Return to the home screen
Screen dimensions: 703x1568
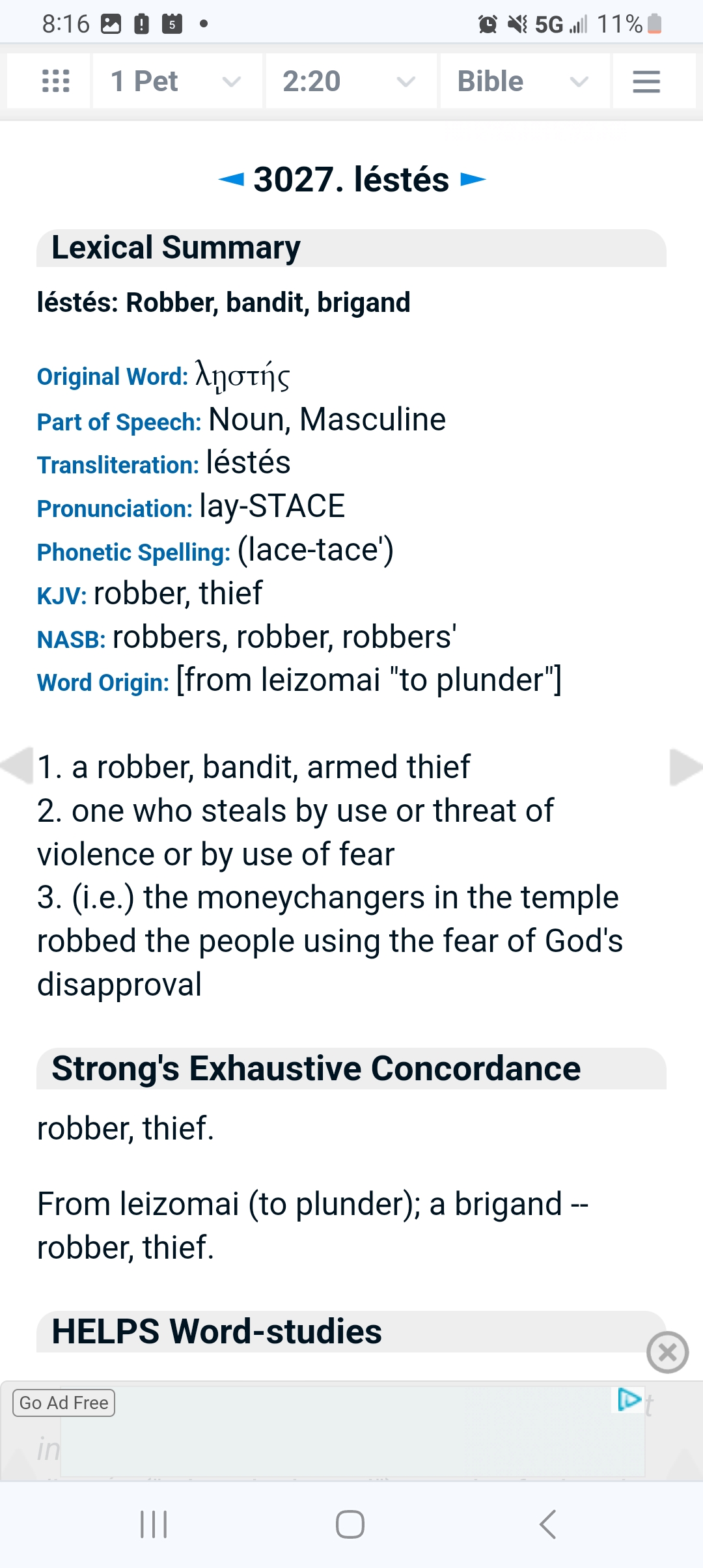350,1524
